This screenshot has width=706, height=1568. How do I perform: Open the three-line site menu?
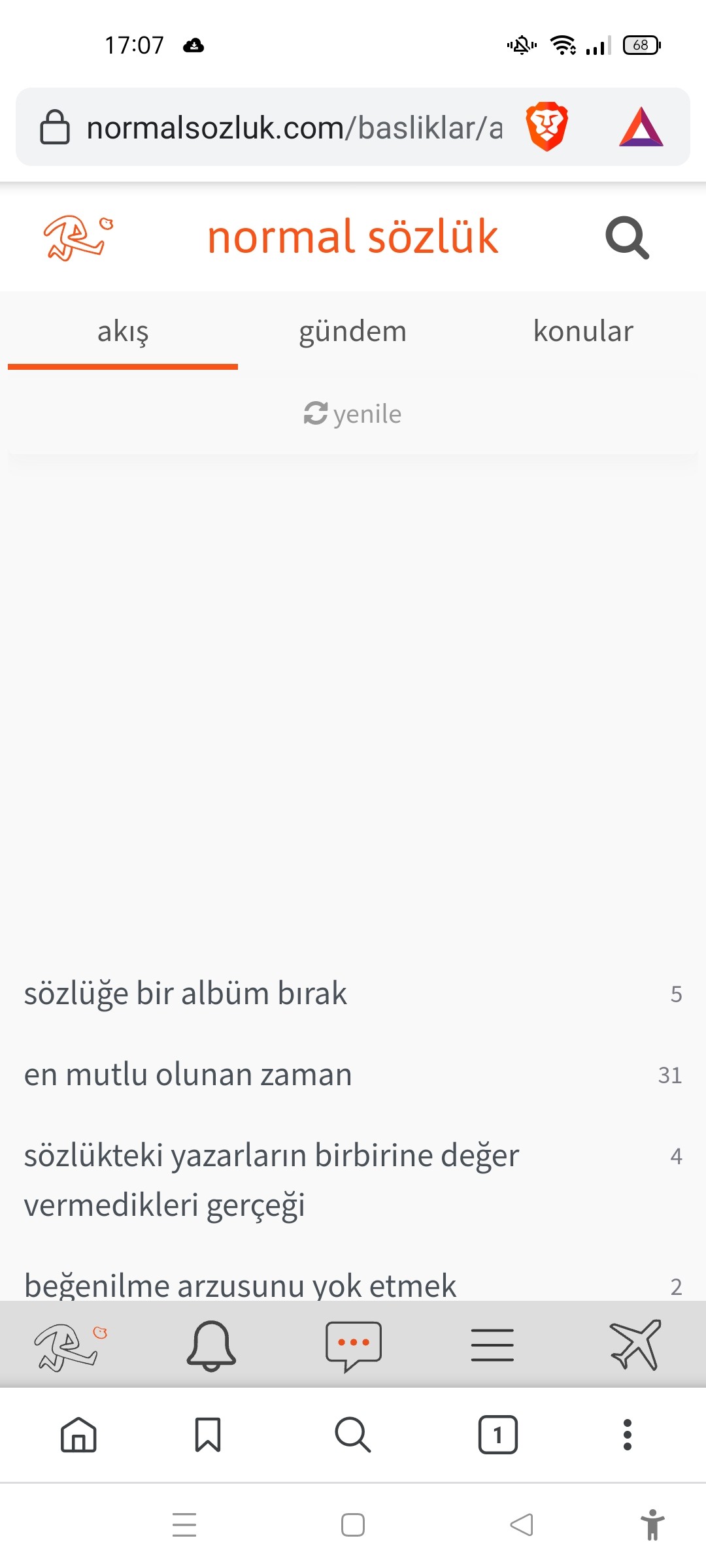point(492,1345)
